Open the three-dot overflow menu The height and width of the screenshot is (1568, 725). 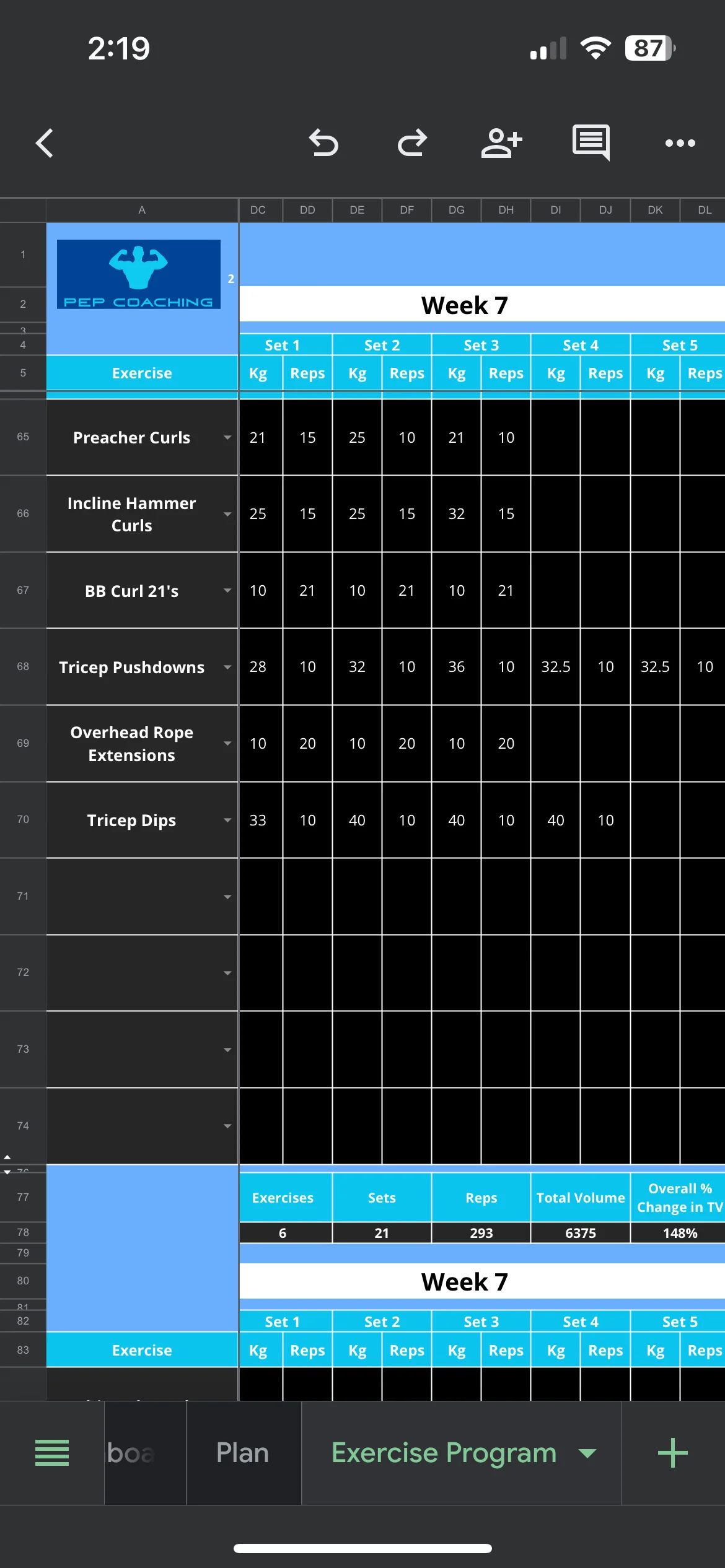coord(680,143)
